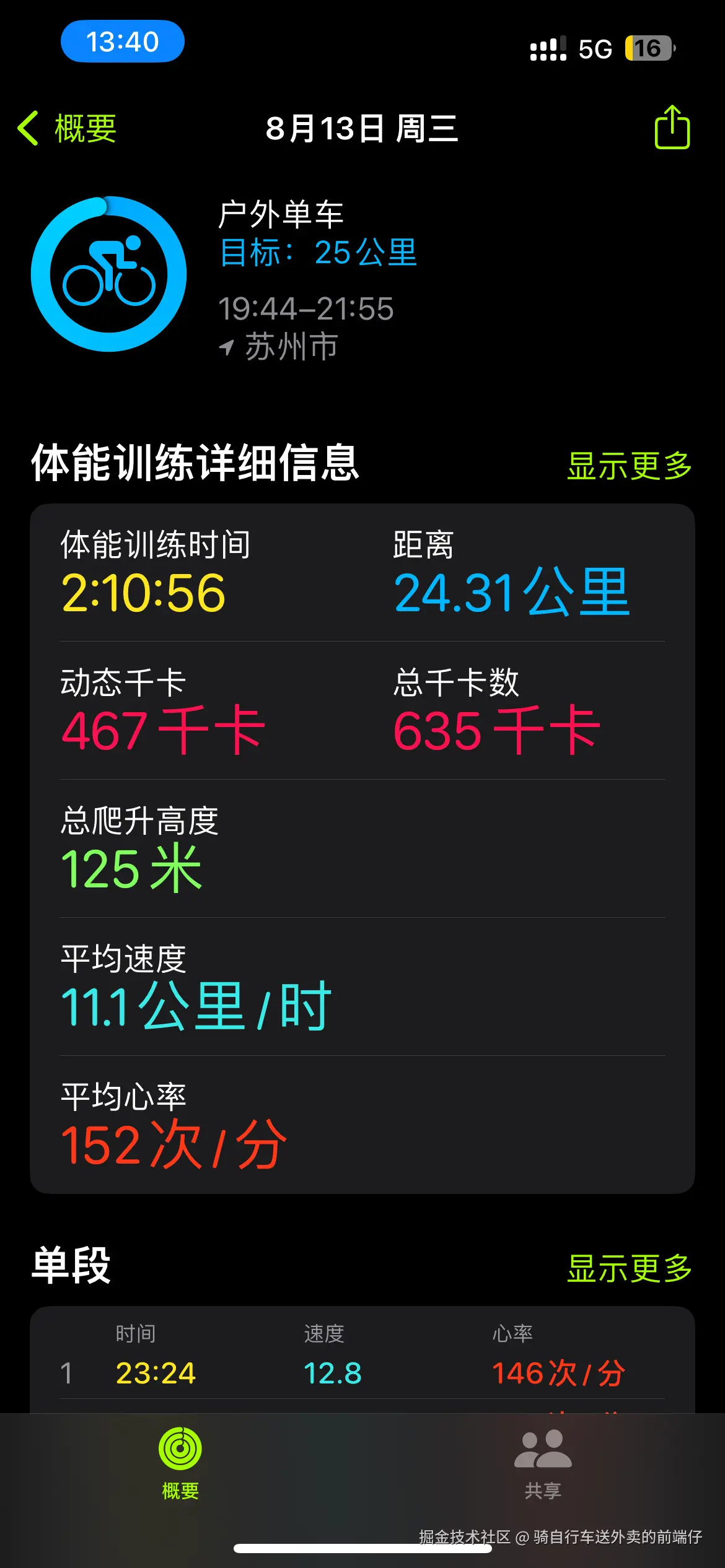Tap the date title 8月13日 周三
This screenshot has width=725, height=1568.
point(362,128)
